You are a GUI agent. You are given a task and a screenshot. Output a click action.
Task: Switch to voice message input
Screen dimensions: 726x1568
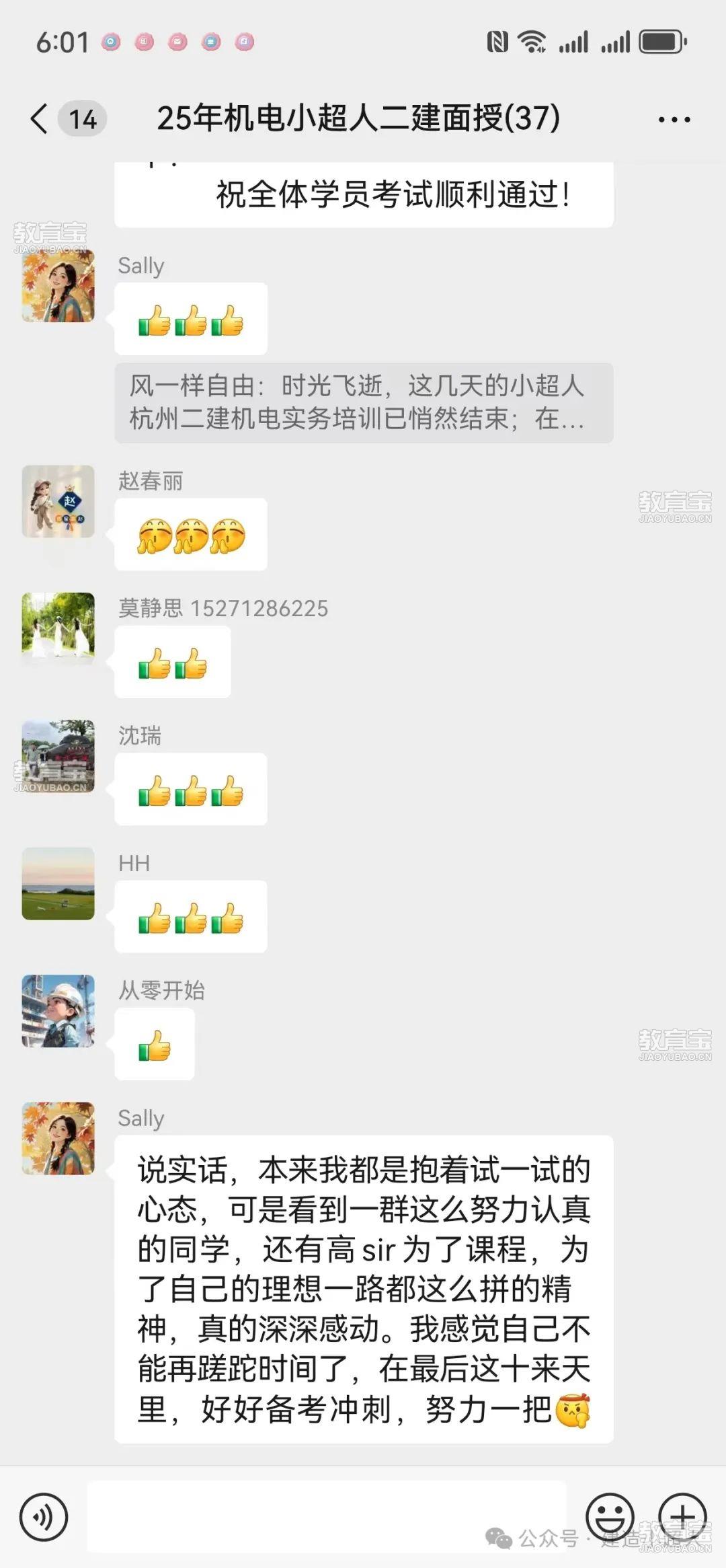pyautogui.click(x=44, y=1517)
